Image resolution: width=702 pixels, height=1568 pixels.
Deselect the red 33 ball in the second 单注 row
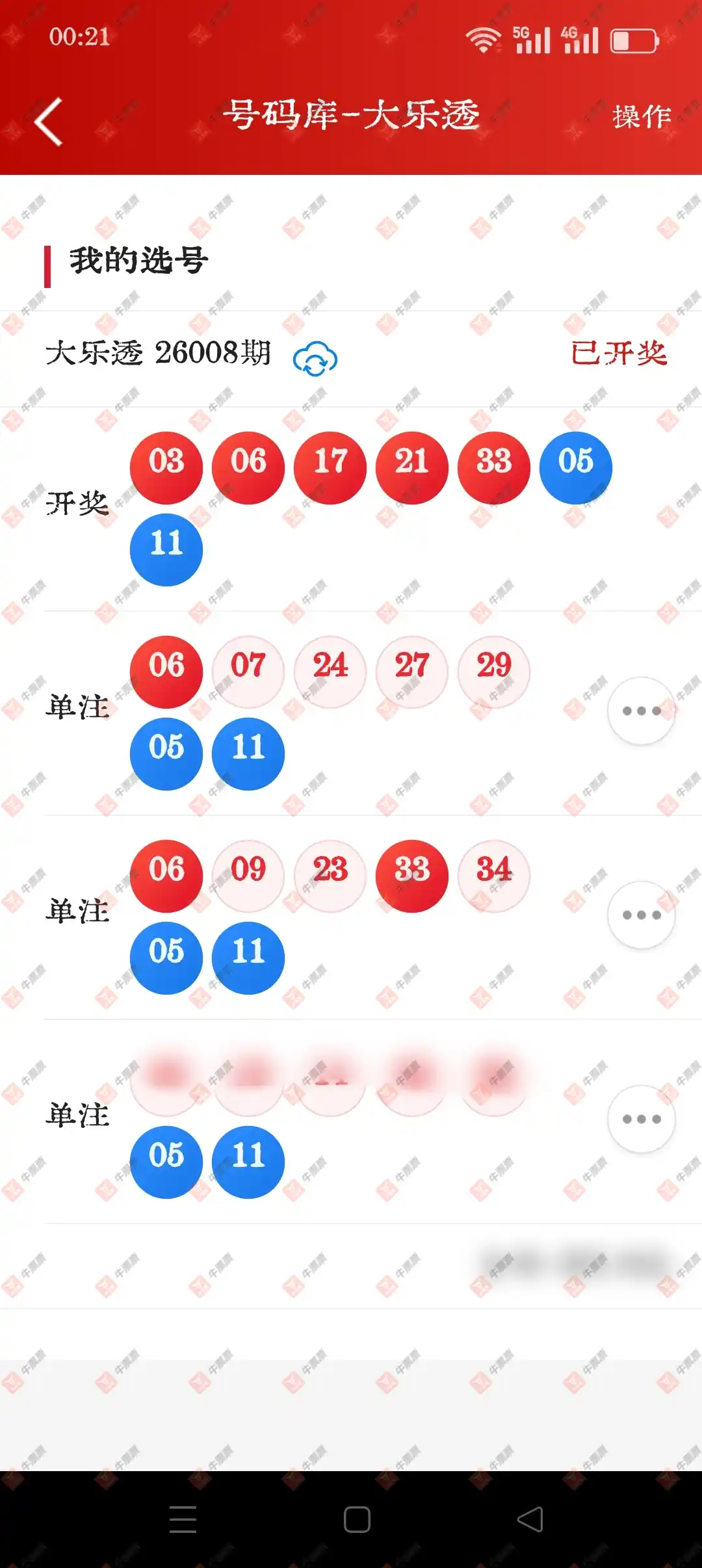pos(411,876)
